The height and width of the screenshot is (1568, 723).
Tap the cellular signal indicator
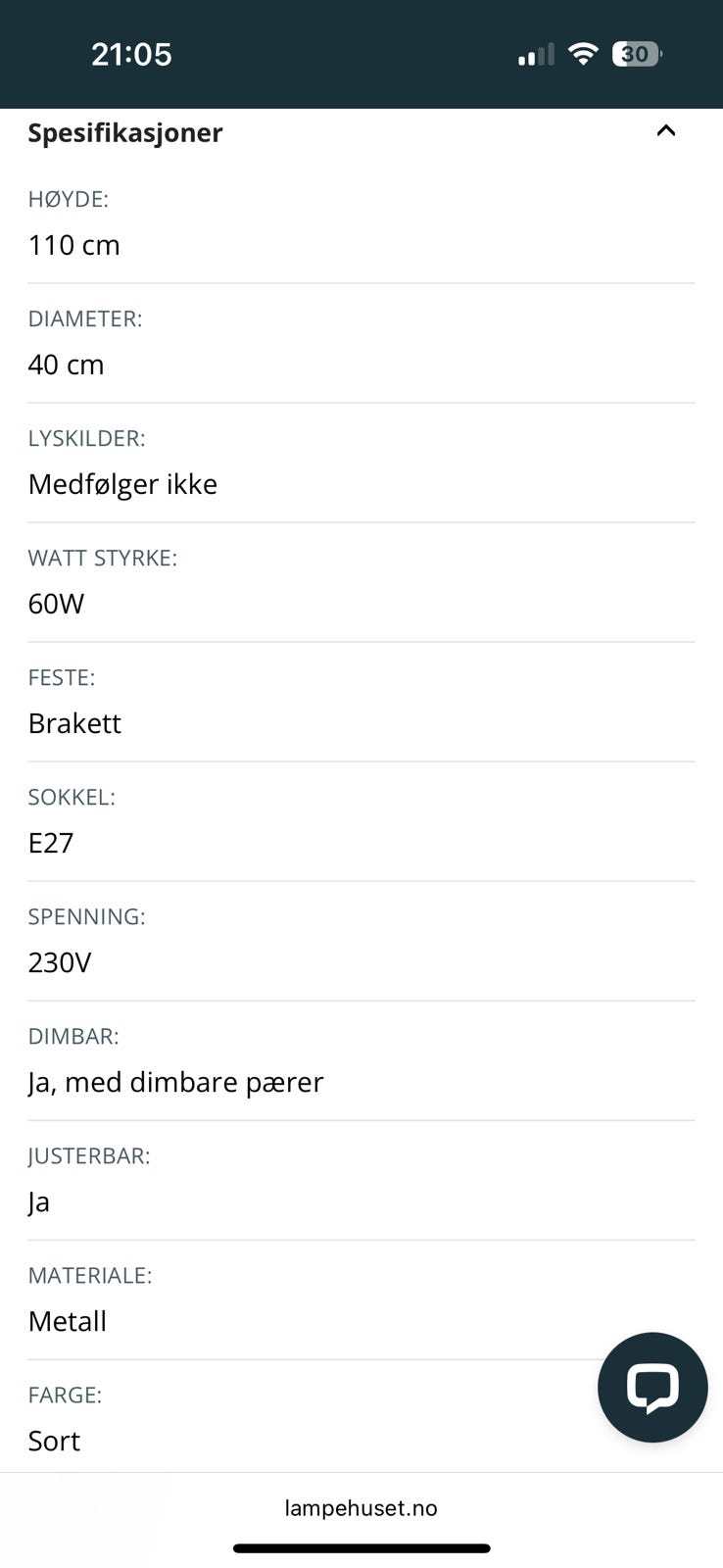pyautogui.click(x=534, y=54)
